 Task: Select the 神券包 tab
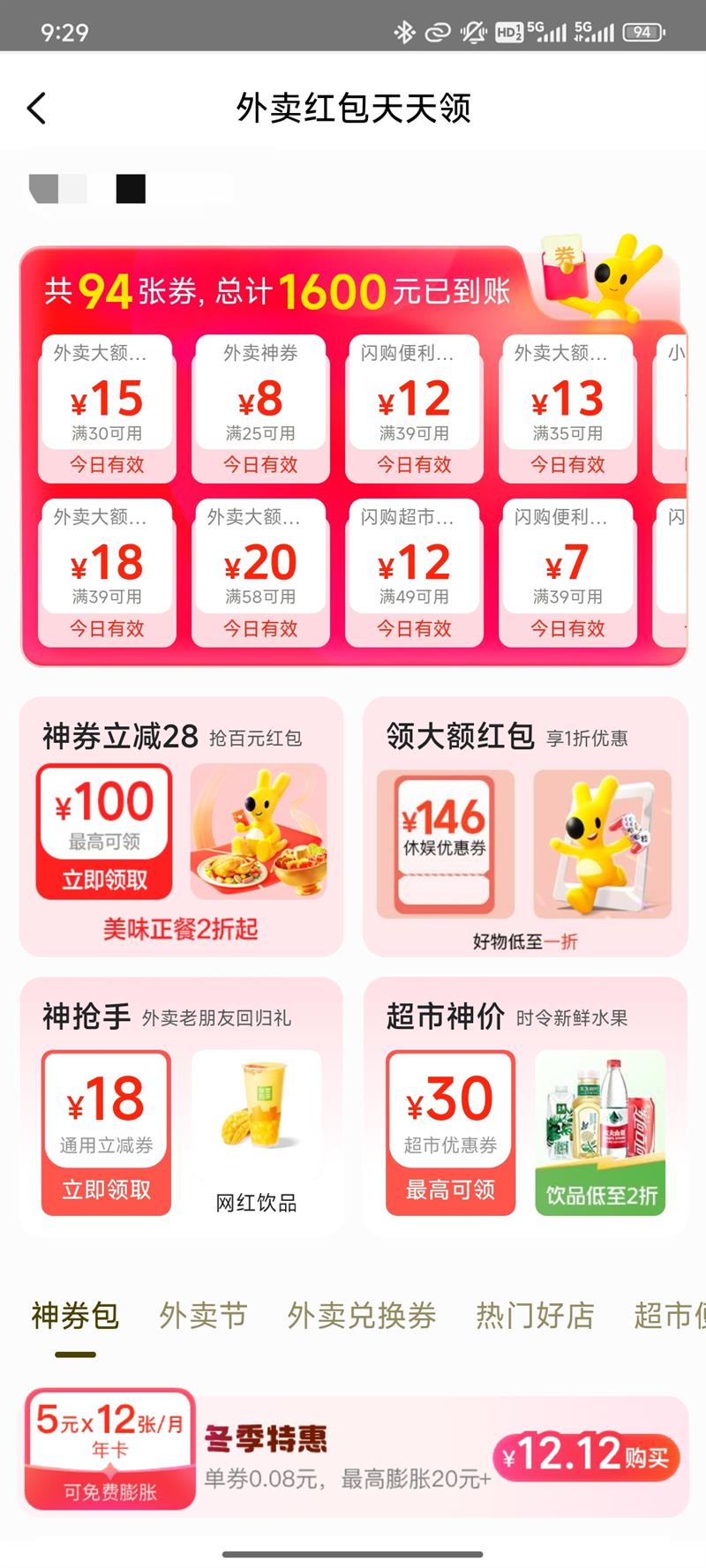point(76,1315)
